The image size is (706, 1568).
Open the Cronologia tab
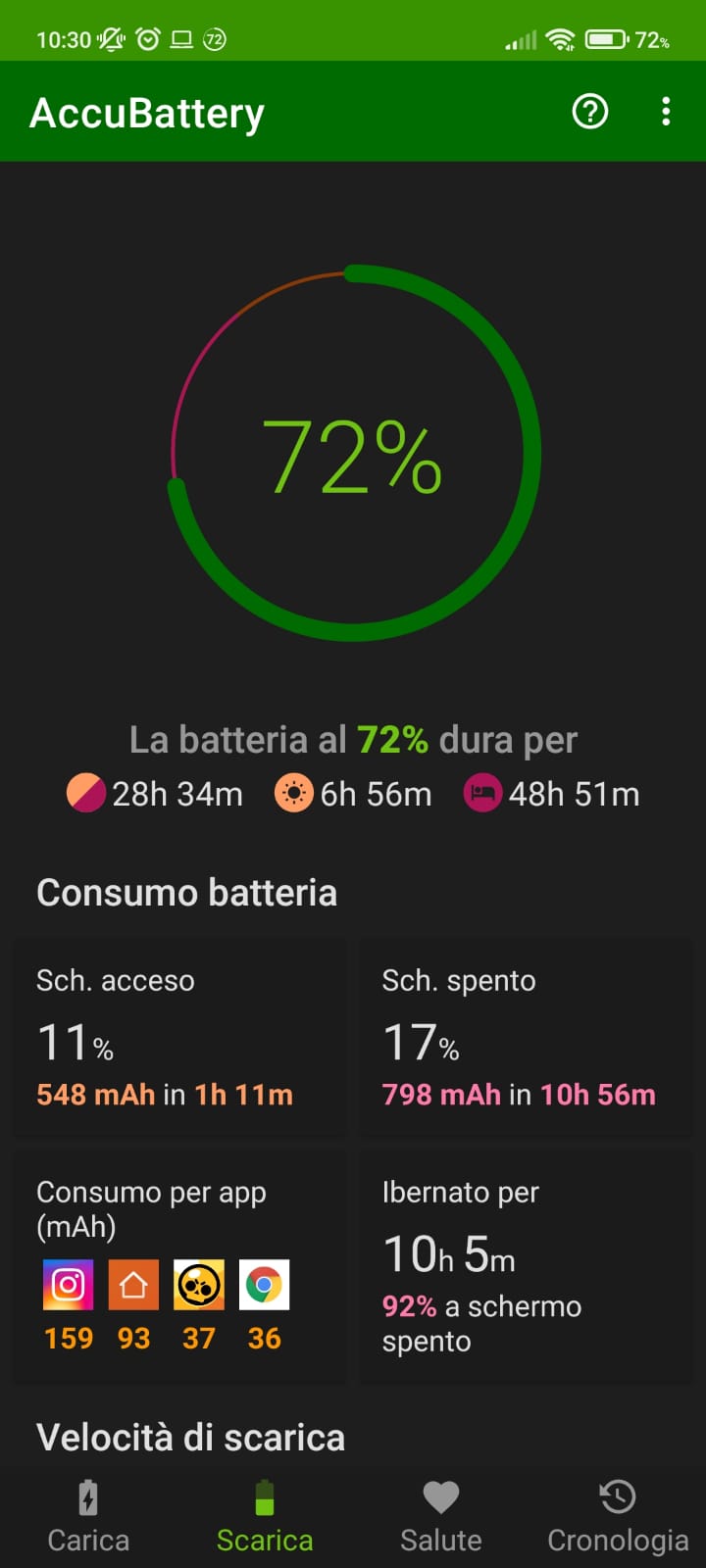pyautogui.click(x=618, y=1517)
